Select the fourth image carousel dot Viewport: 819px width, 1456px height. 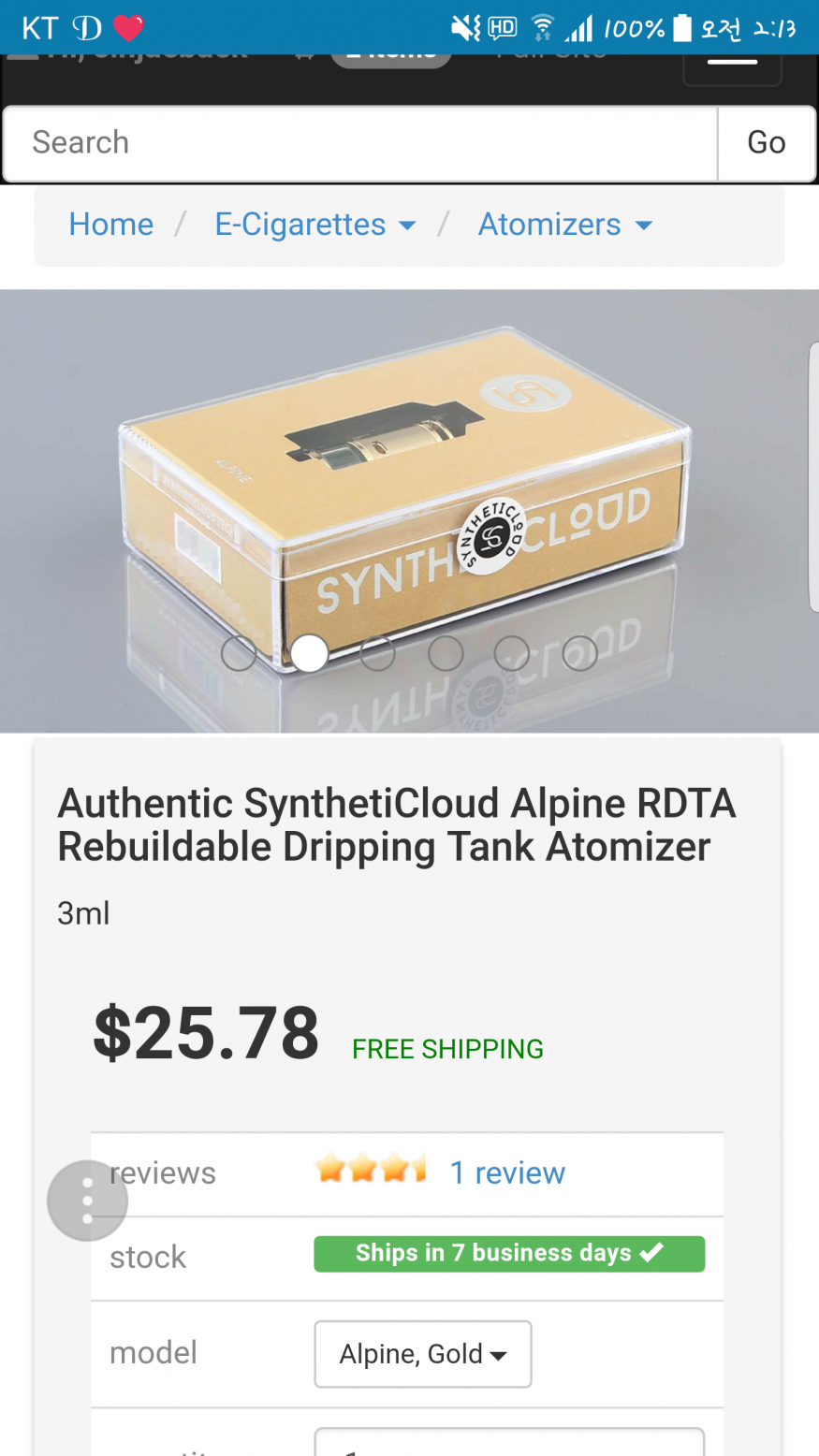click(446, 653)
